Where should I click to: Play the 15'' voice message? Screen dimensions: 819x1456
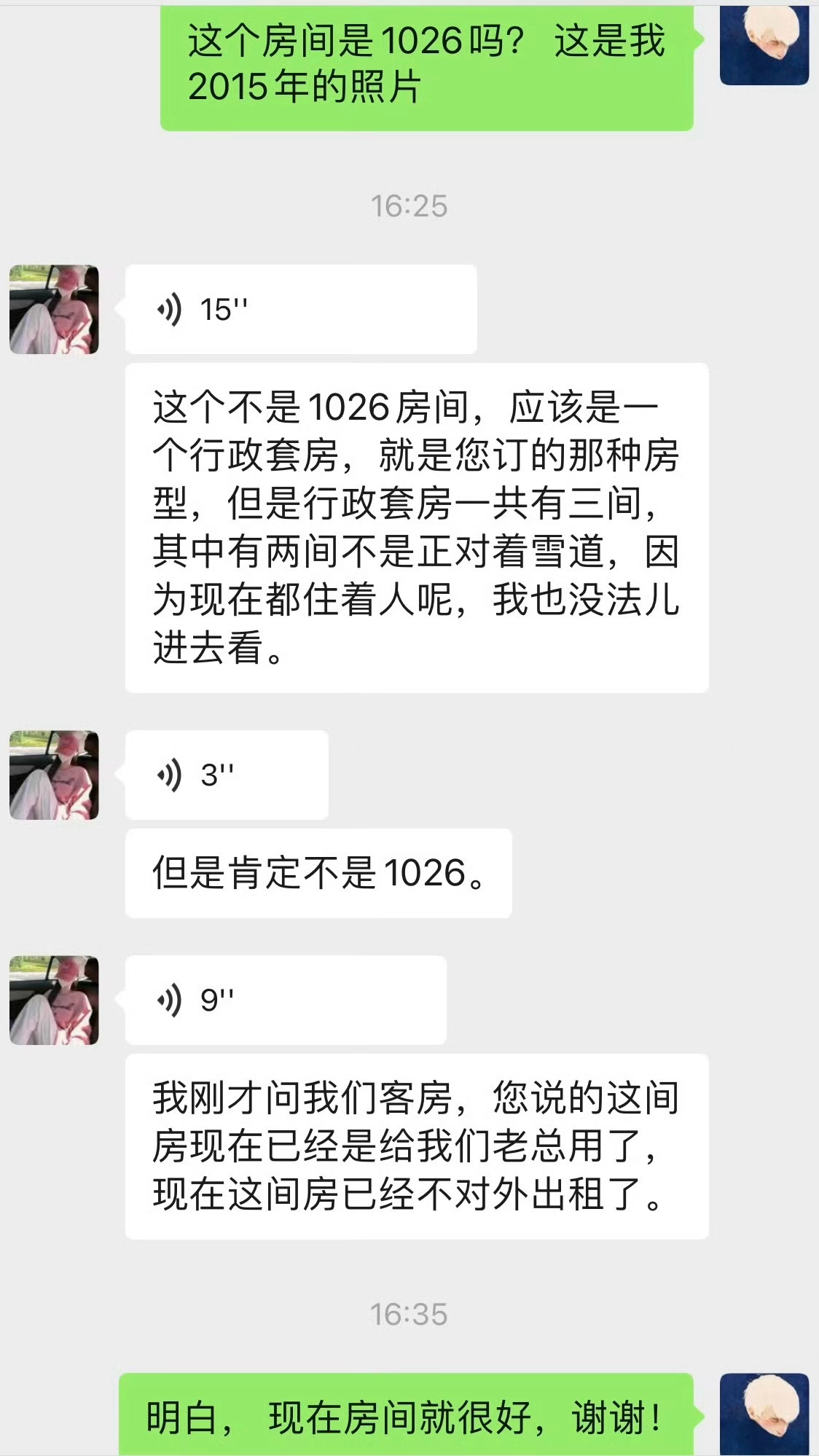pos(300,309)
